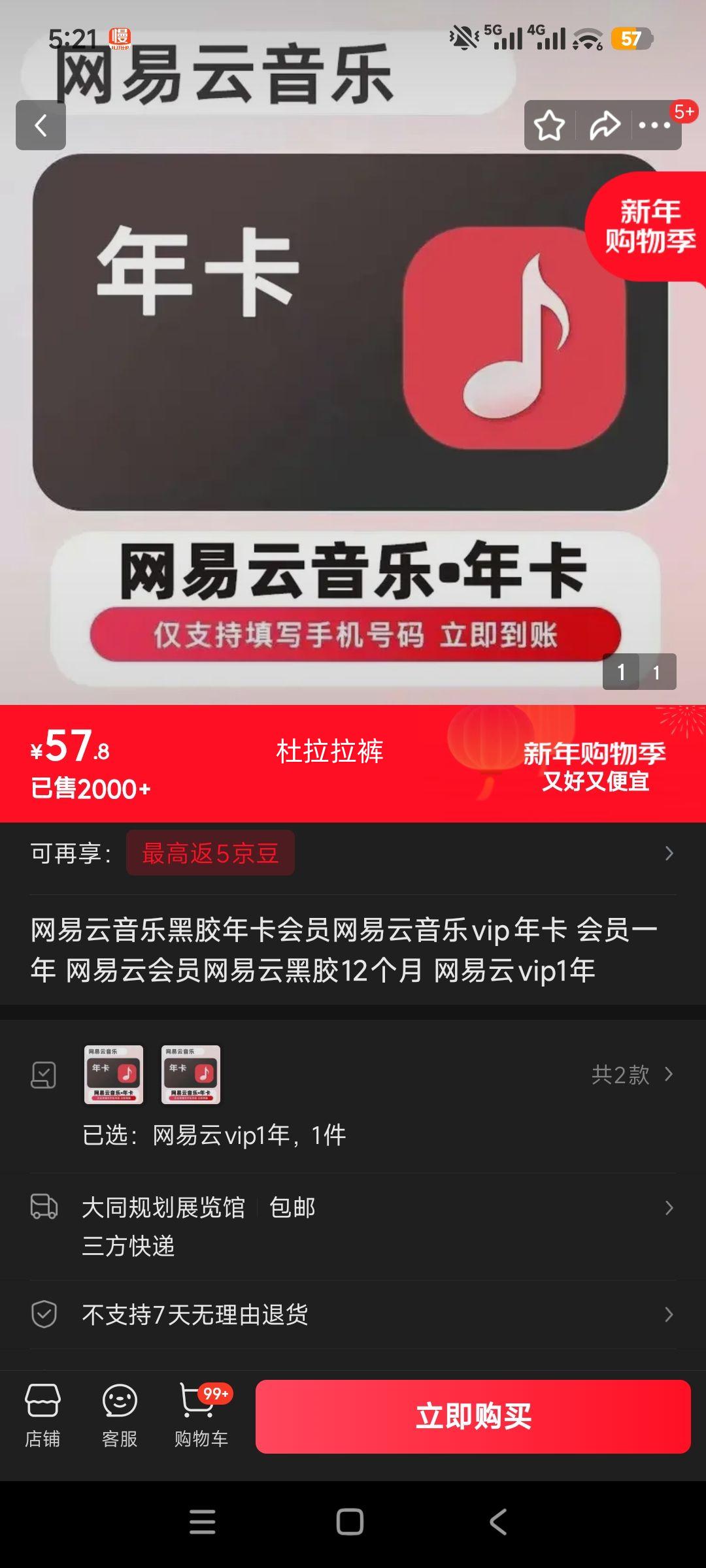Tap the back arrow to return

coord(41,126)
